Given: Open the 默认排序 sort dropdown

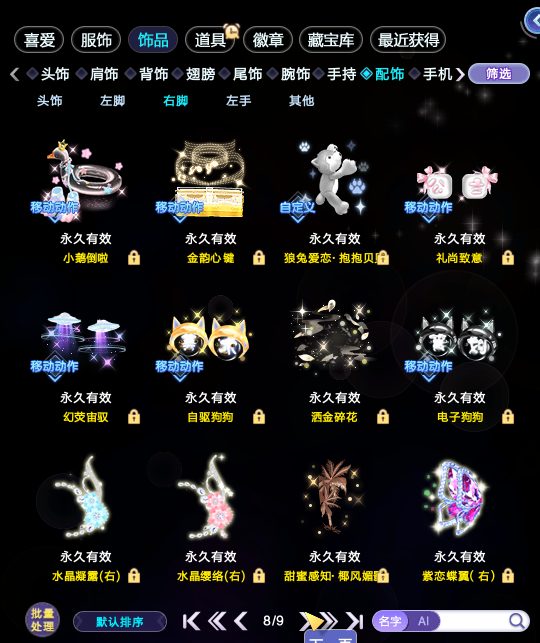Looking at the screenshot, I should coord(120,622).
